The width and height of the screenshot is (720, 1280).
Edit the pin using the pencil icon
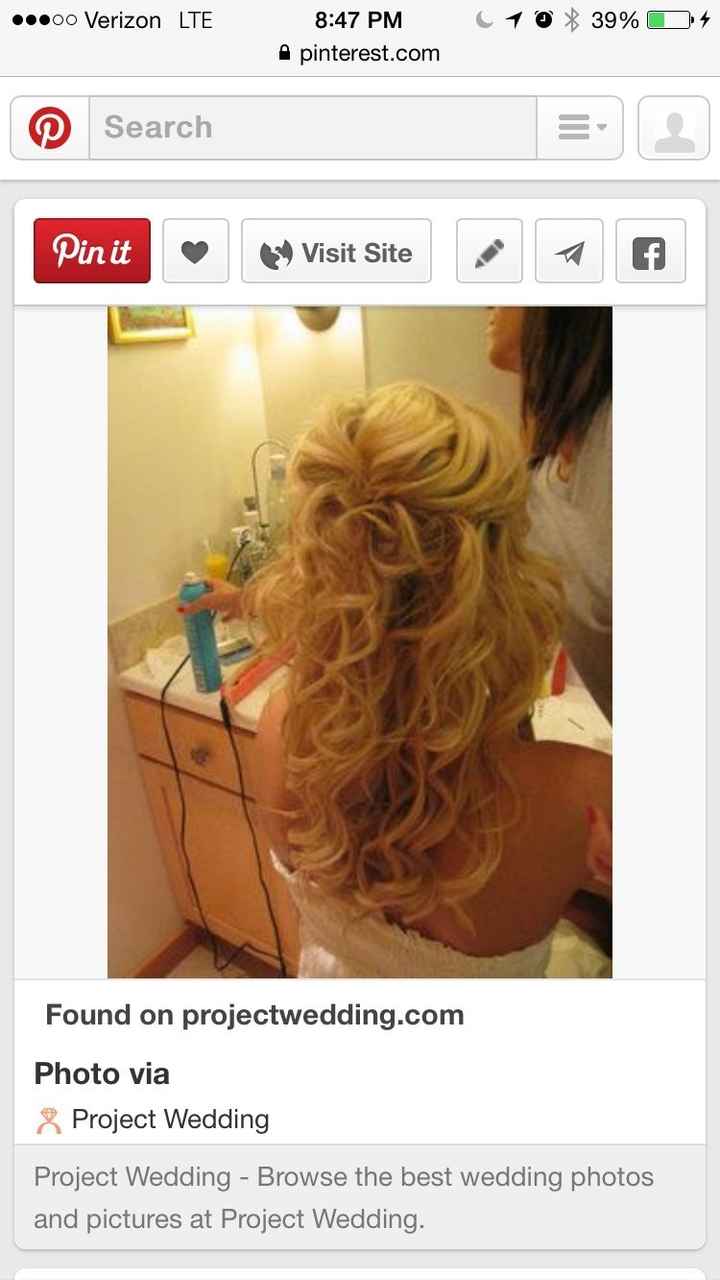[489, 251]
